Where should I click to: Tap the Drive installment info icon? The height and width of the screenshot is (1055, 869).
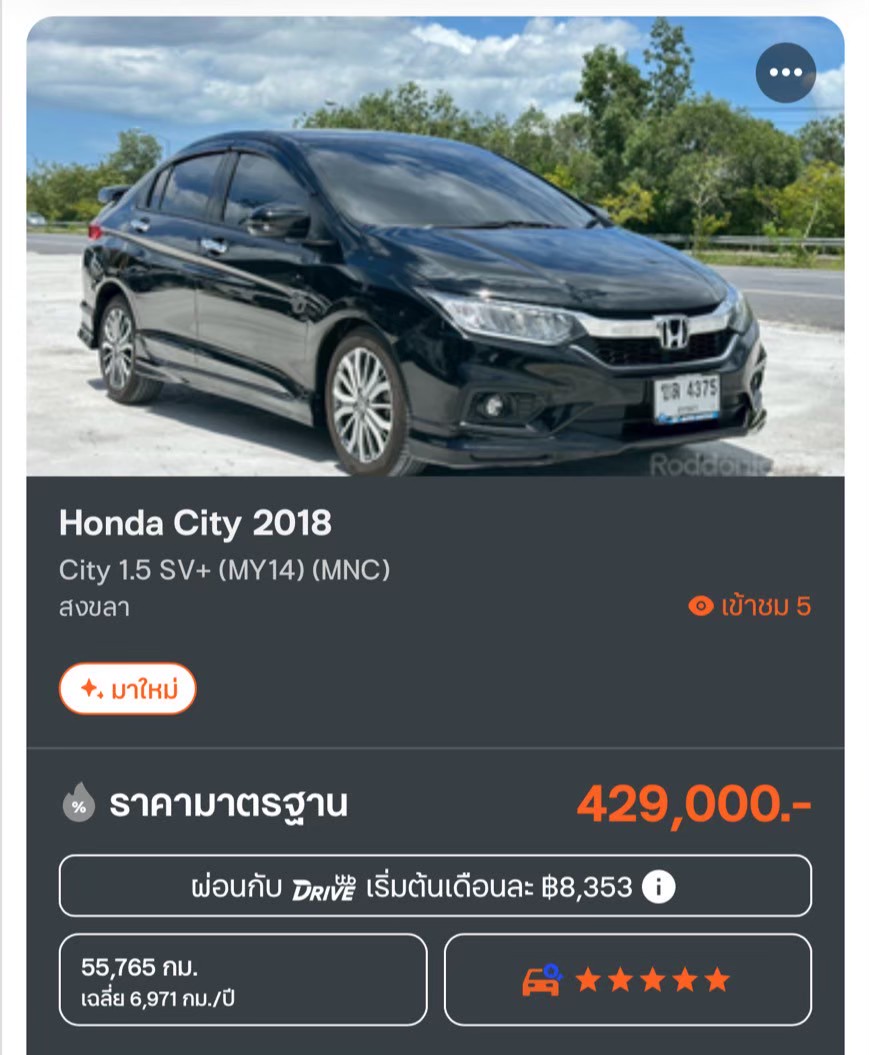(x=658, y=886)
